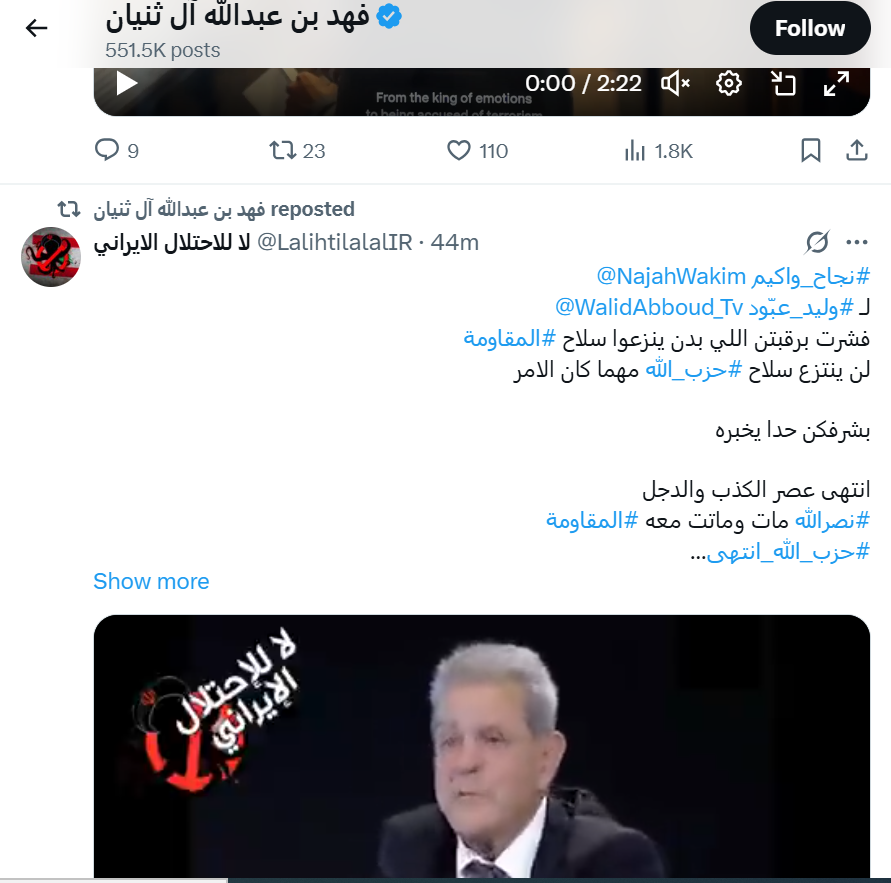Like the post with 110 likes
Viewport: 891px width, 883px height.
pyautogui.click(x=459, y=151)
